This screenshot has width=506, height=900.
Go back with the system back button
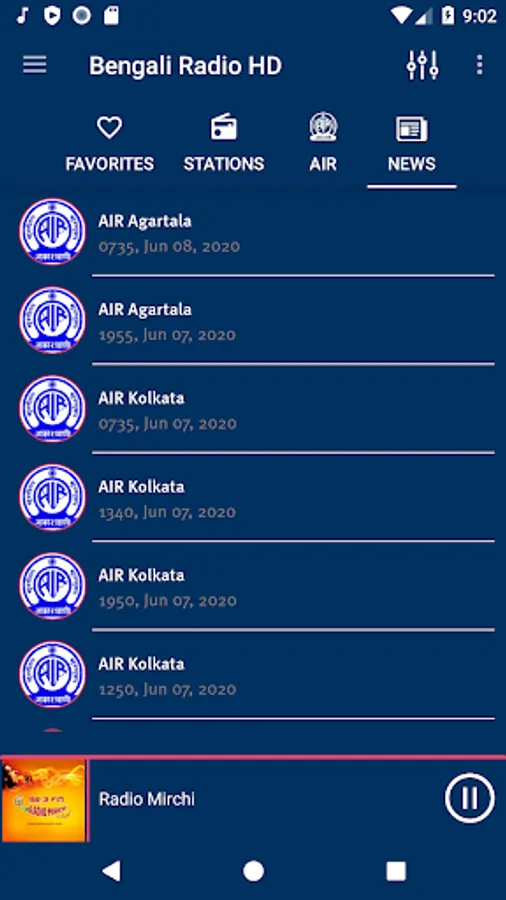click(112, 871)
